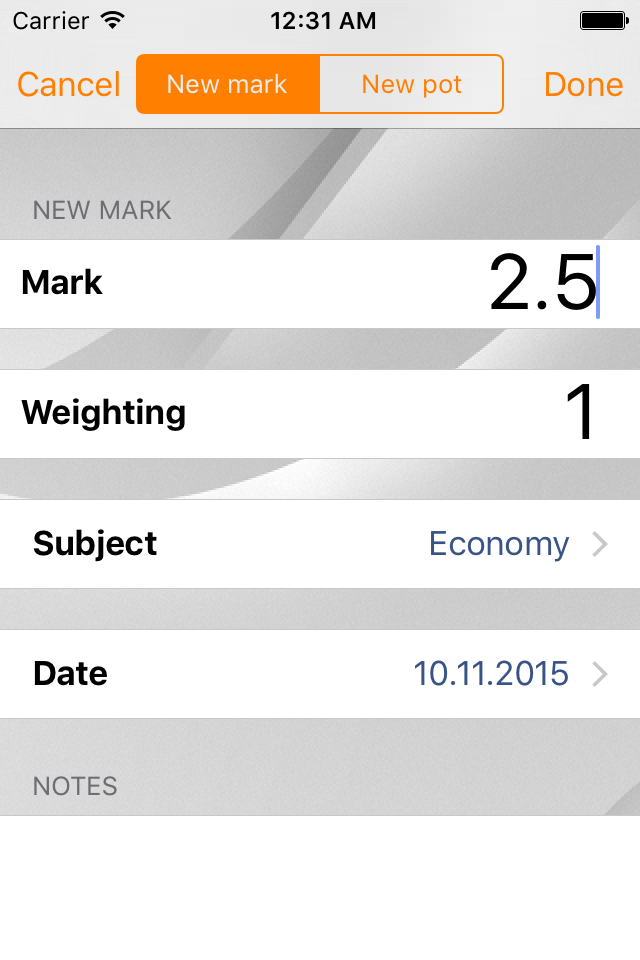The height and width of the screenshot is (960, 640).
Task: Tap Done to save the mark
Action: pyautogui.click(x=583, y=84)
